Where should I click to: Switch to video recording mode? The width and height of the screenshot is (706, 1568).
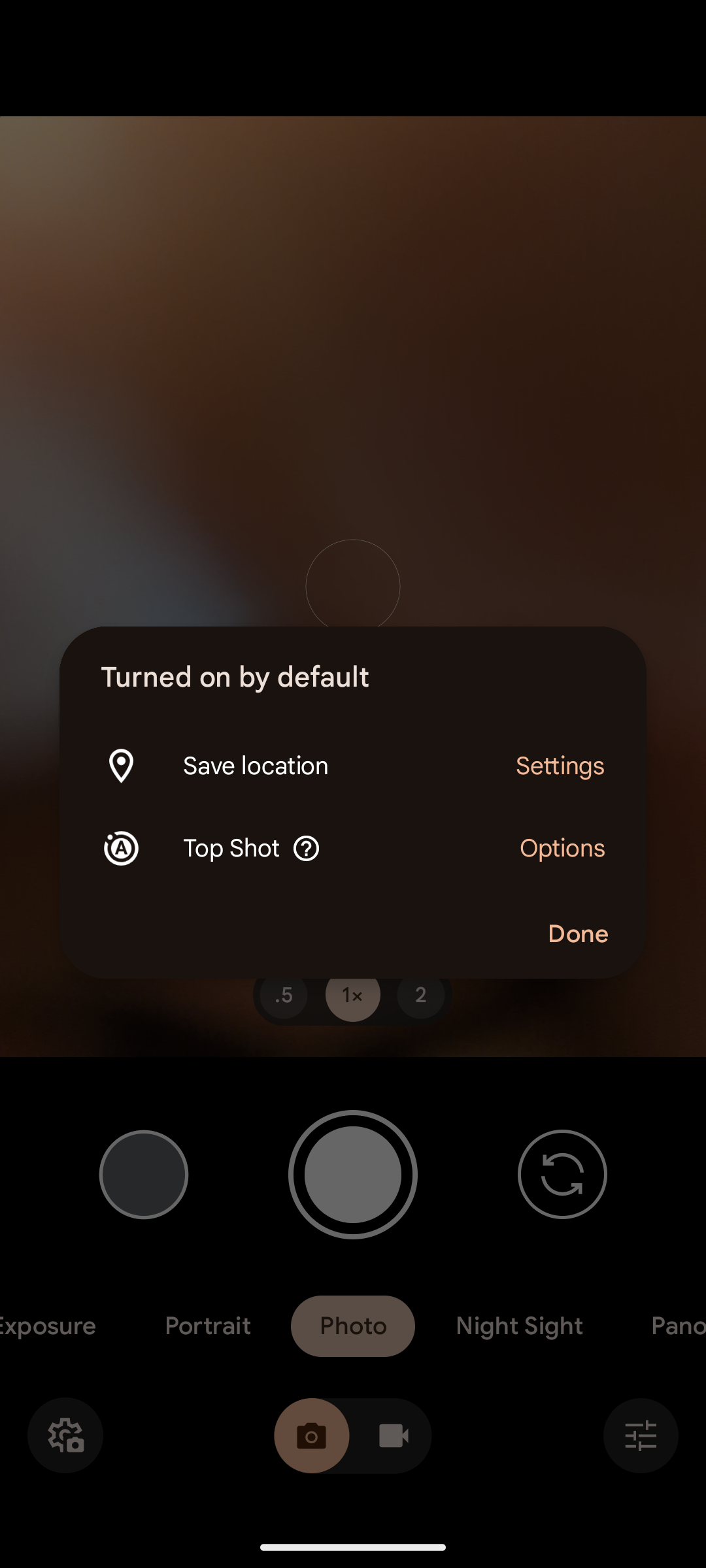pos(394,1436)
